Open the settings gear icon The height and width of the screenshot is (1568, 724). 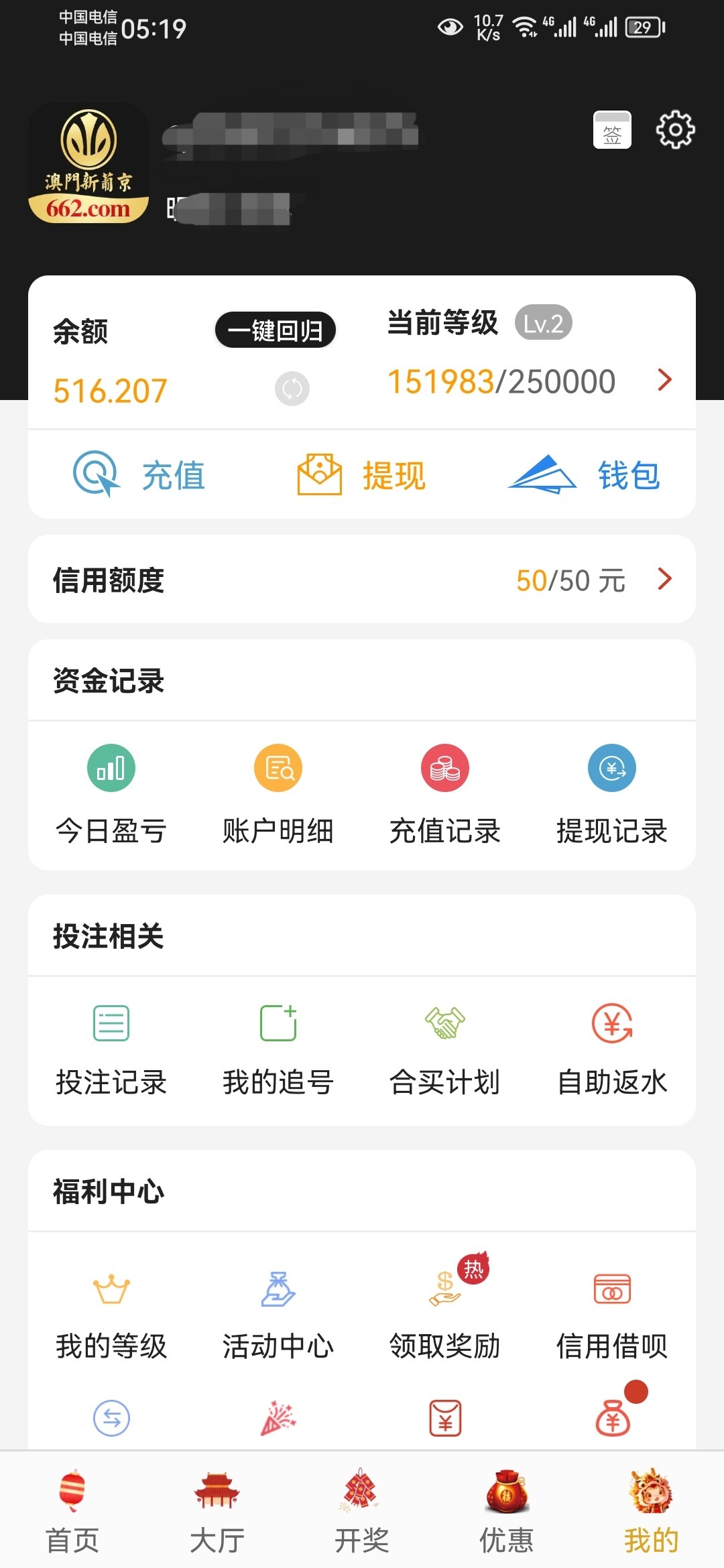(674, 130)
